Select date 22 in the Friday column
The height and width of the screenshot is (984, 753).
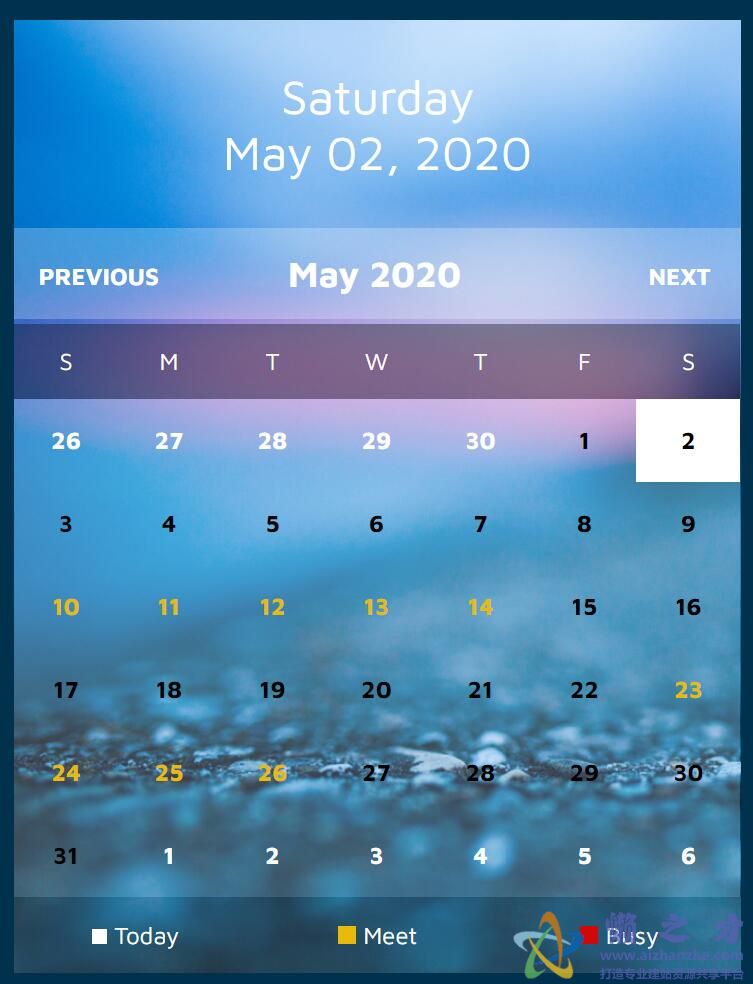[x=584, y=690]
